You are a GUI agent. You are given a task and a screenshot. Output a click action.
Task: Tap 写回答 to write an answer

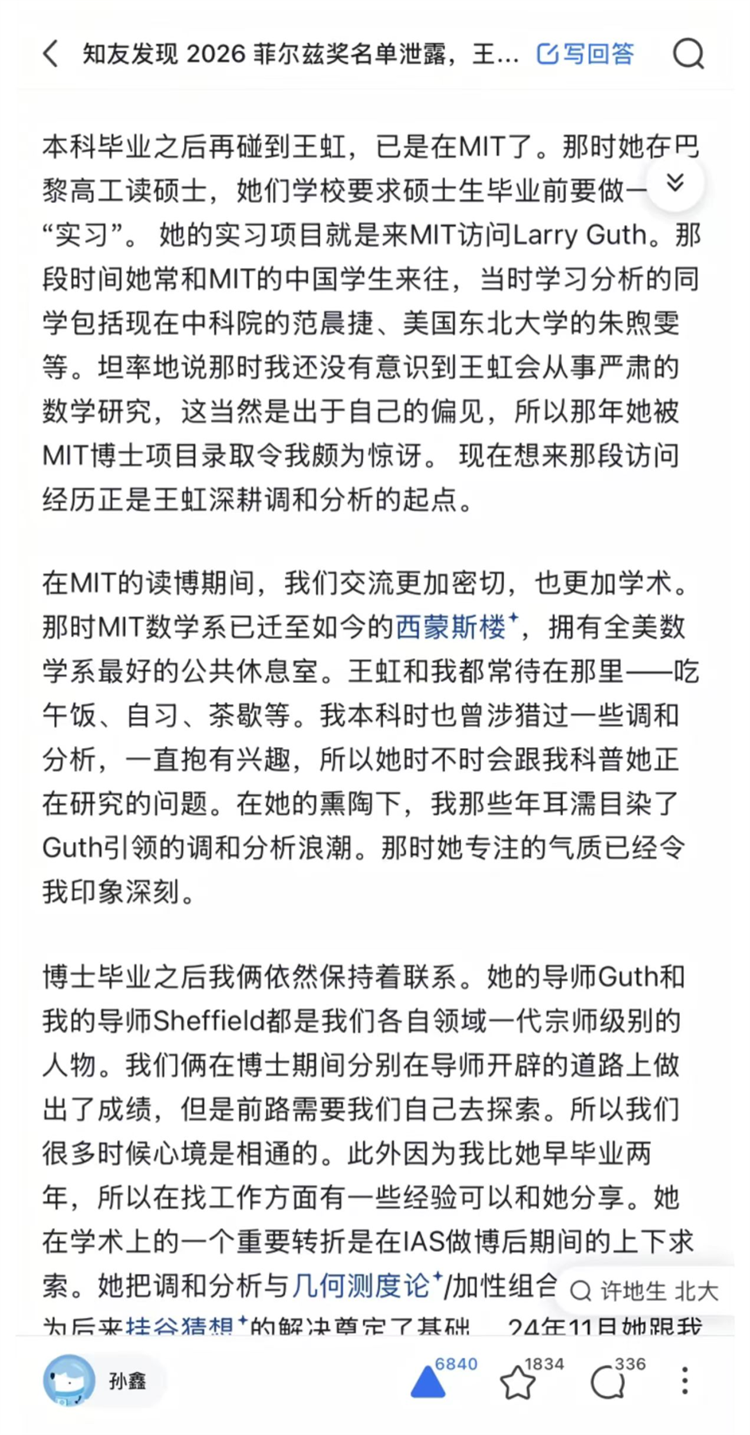click(x=585, y=54)
